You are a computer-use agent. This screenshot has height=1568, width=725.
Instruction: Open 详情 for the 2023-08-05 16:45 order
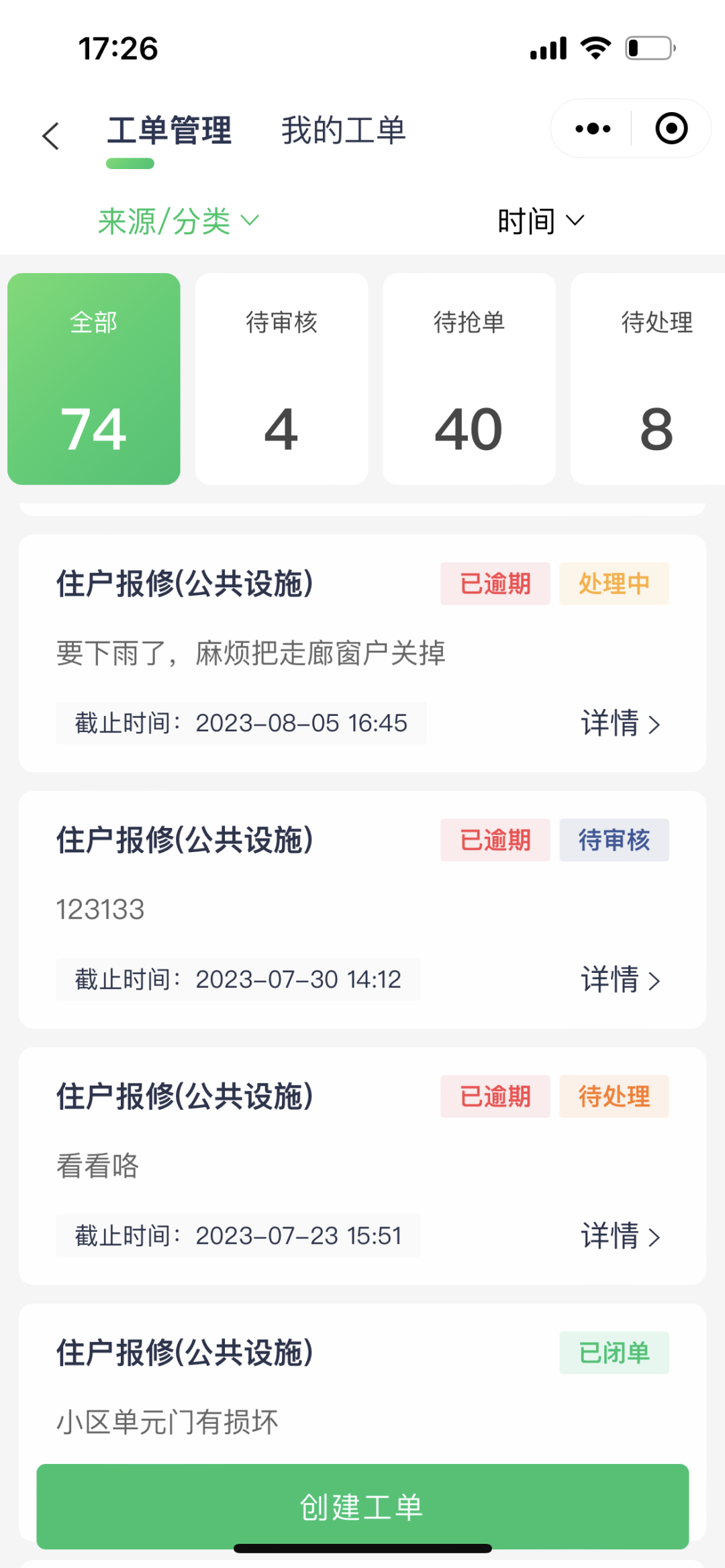click(x=620, y=723)
